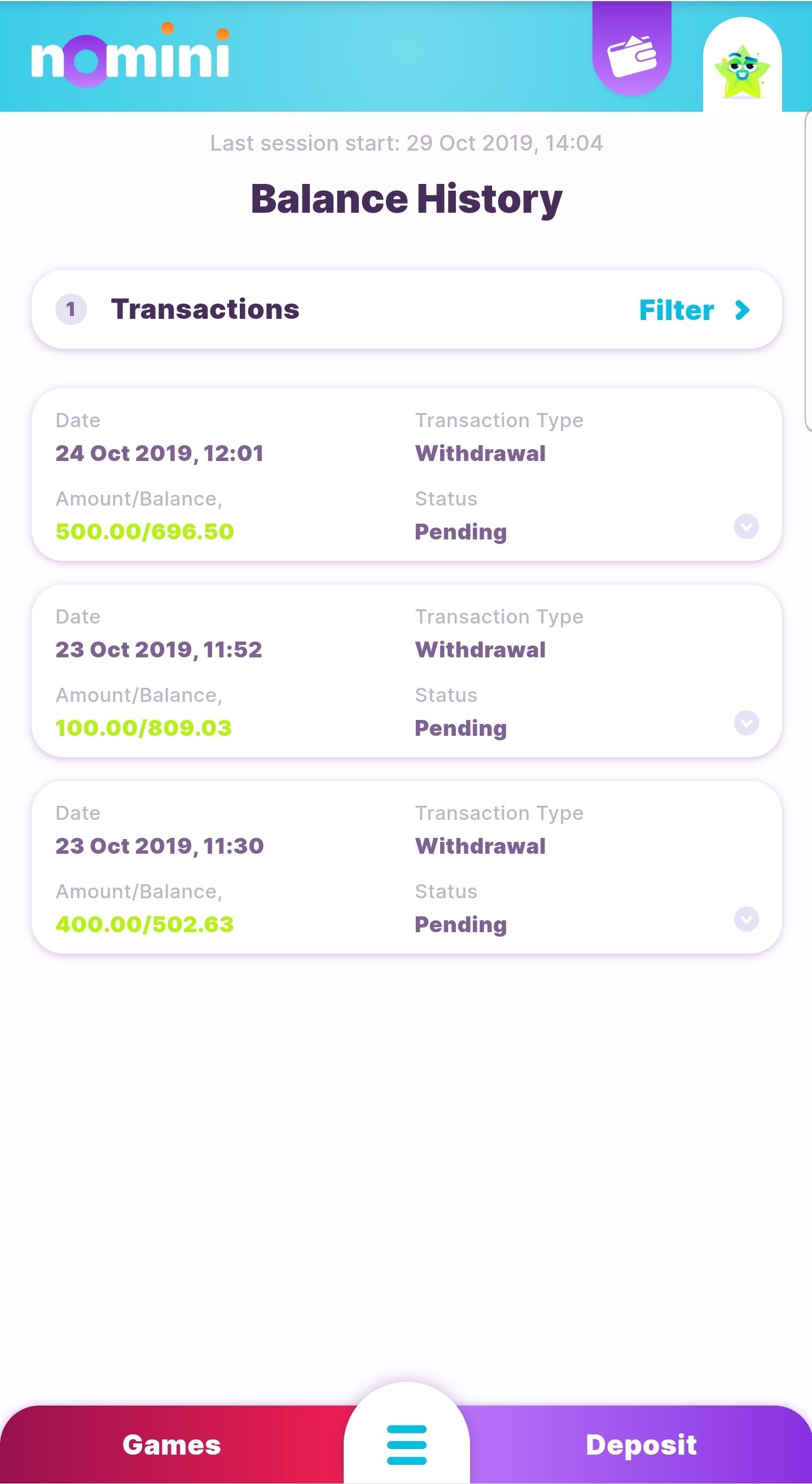Expand the 23 Oct 11:52 withdrawal details

click(x=747, y=723)
